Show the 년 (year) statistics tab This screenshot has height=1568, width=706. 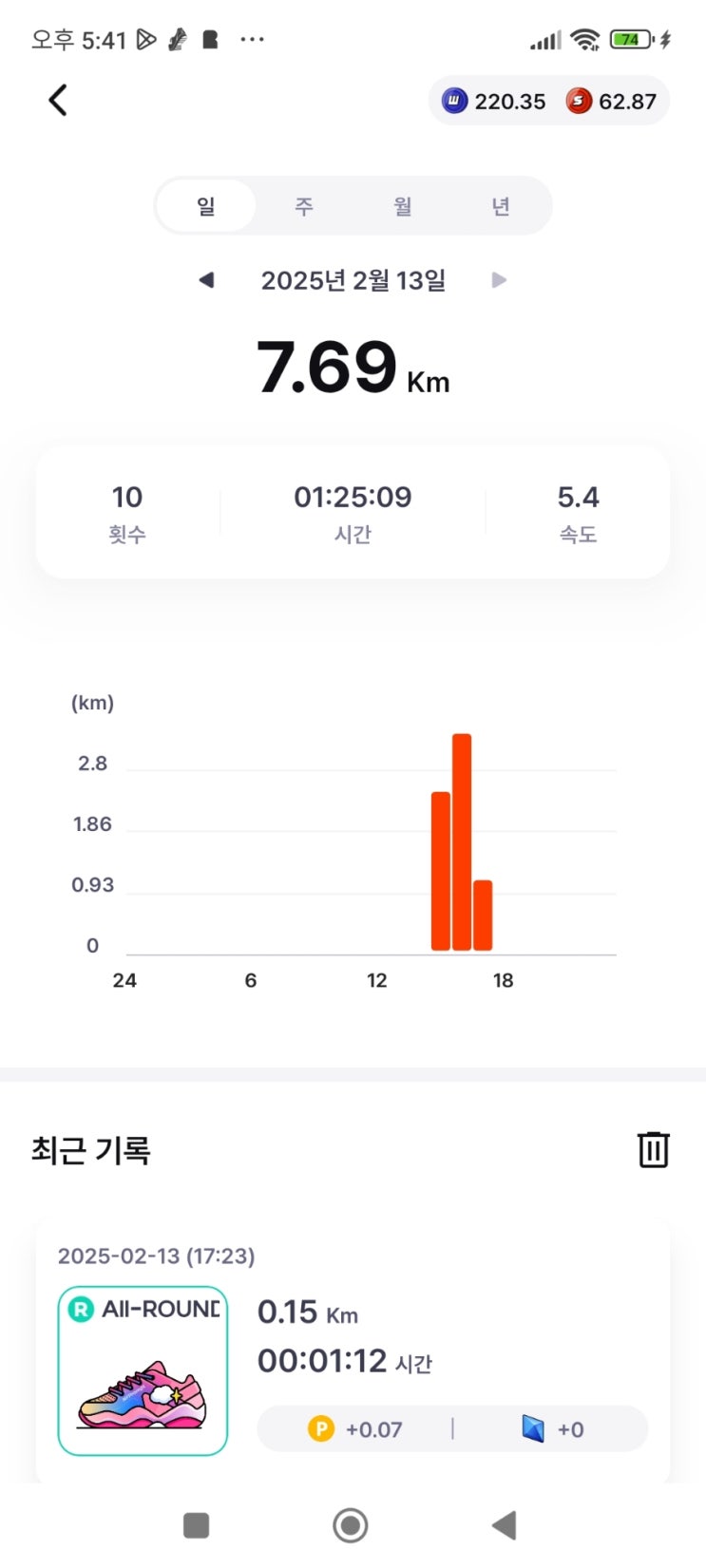(501, 205)
